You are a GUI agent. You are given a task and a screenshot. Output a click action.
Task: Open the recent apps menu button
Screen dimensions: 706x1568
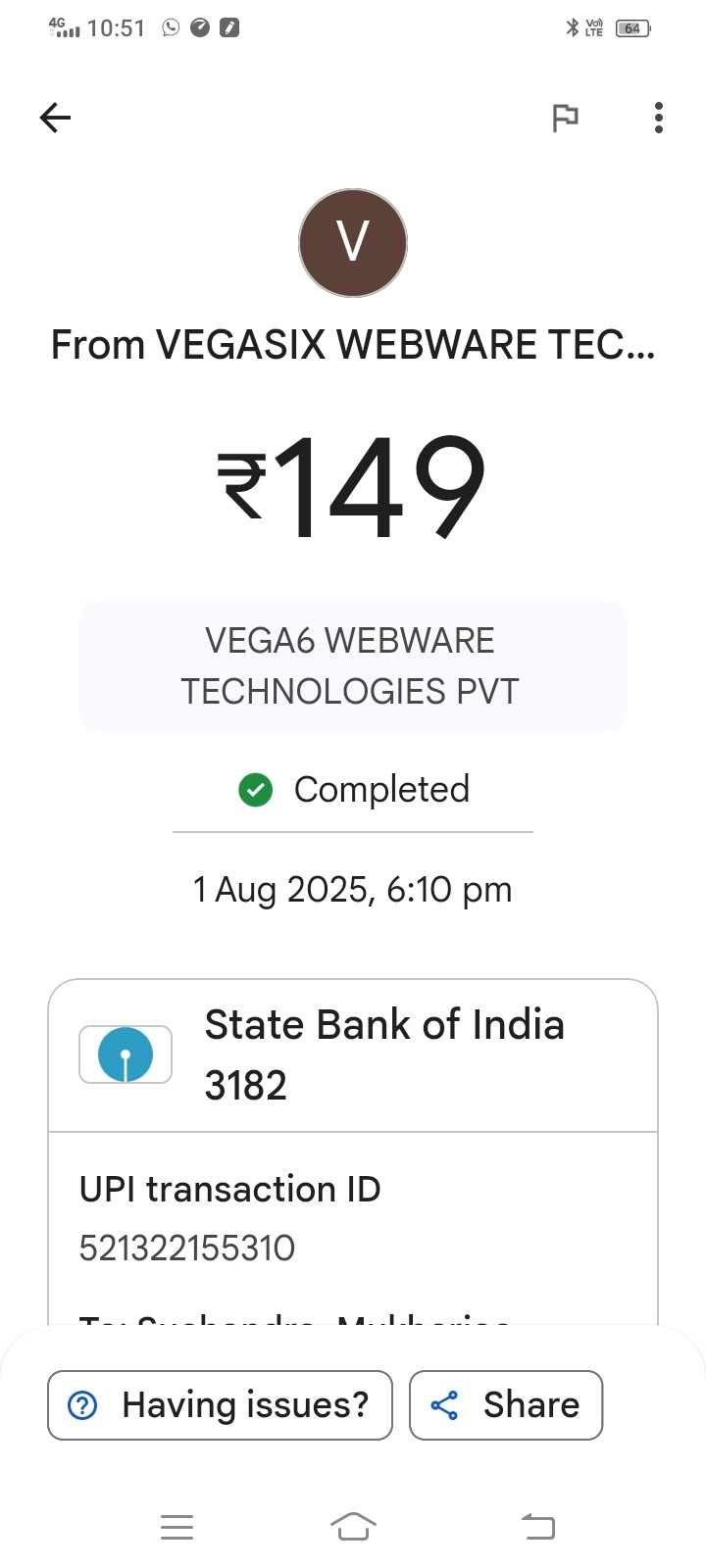(x=176, y=1526)
